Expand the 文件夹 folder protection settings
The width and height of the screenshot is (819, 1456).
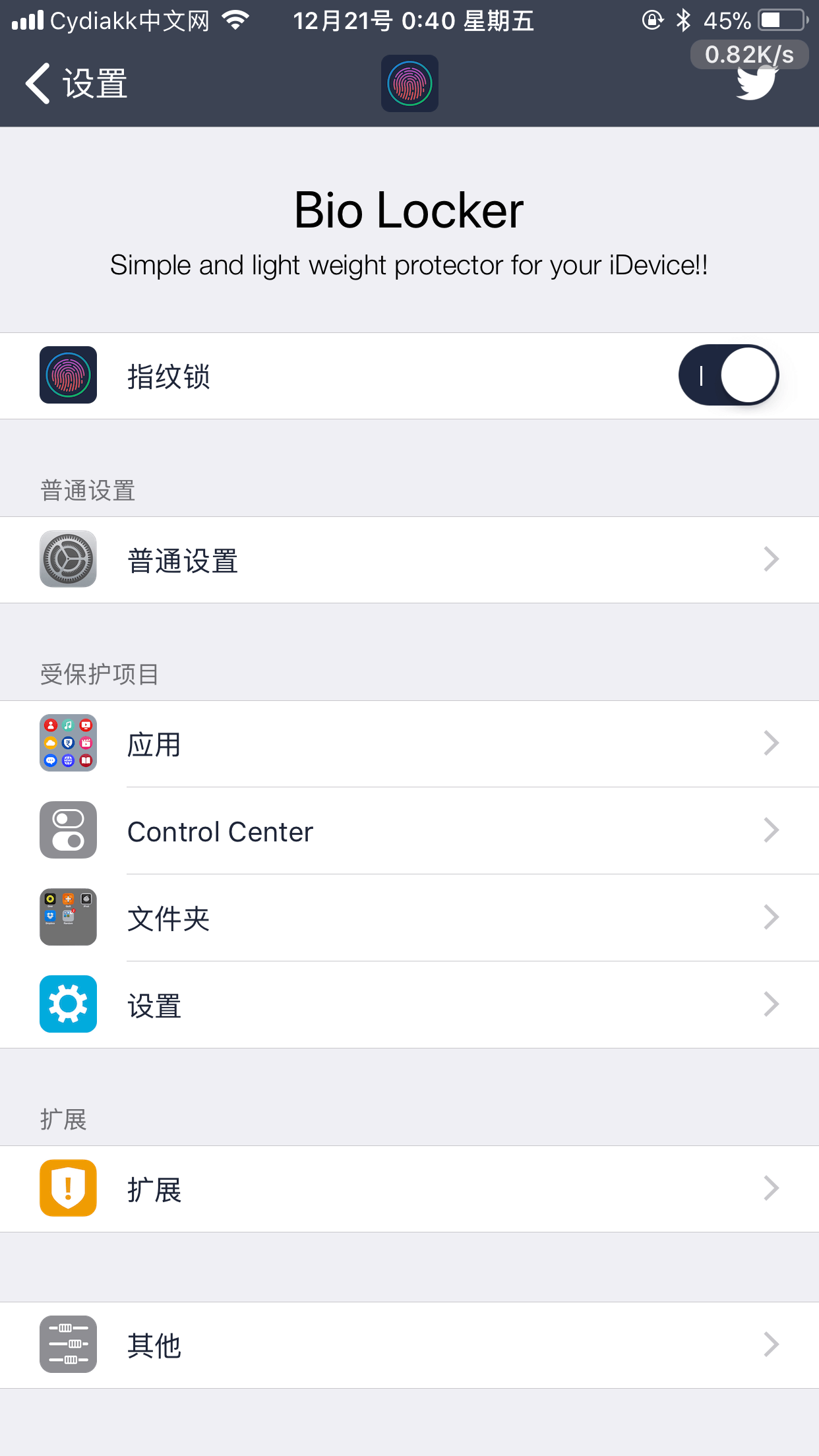[409, 917]
